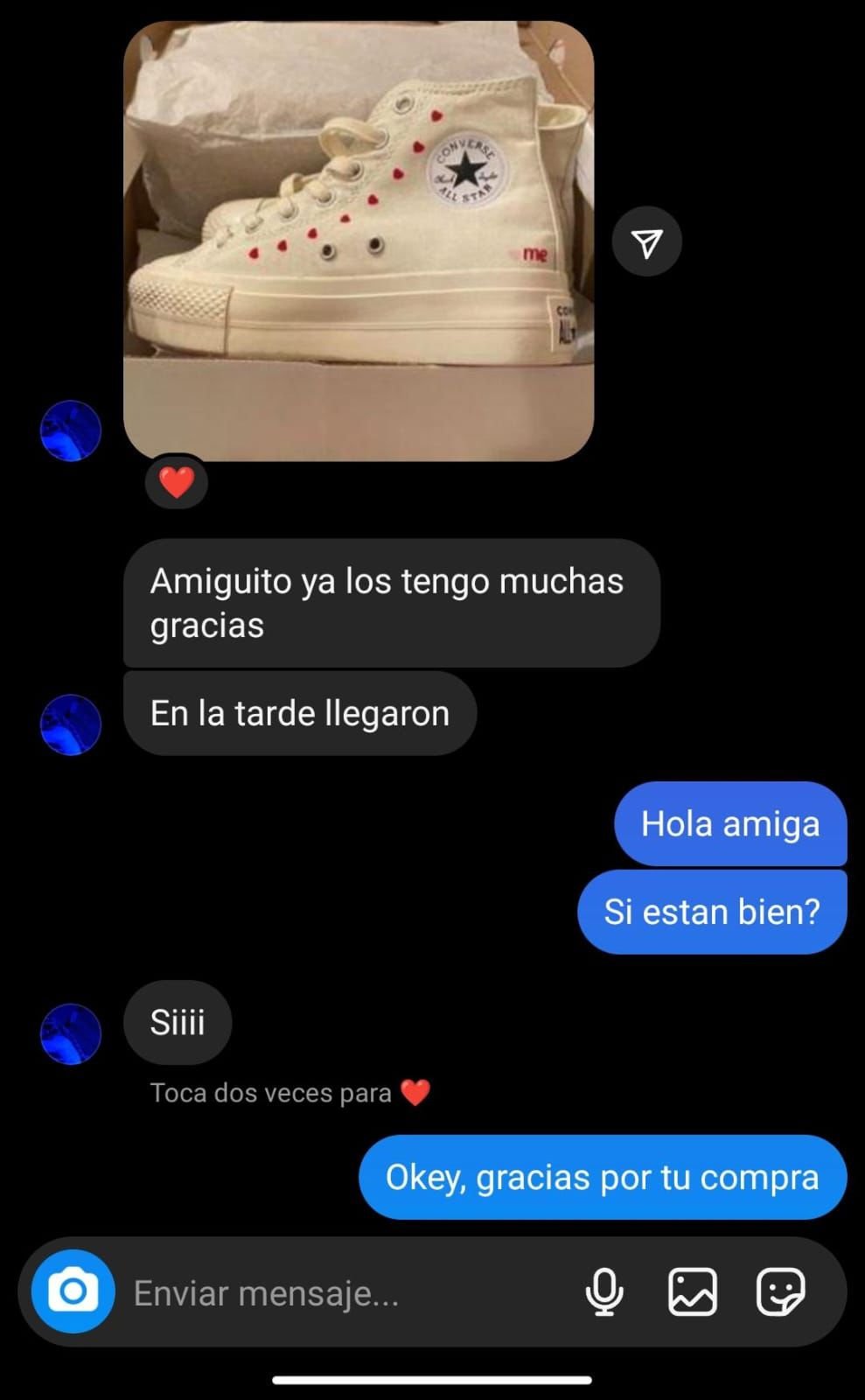The width and height of the screenshot is (865, 1400).
Task: Attach a picture from the gallery
Action: click(x=693, y=1291)
